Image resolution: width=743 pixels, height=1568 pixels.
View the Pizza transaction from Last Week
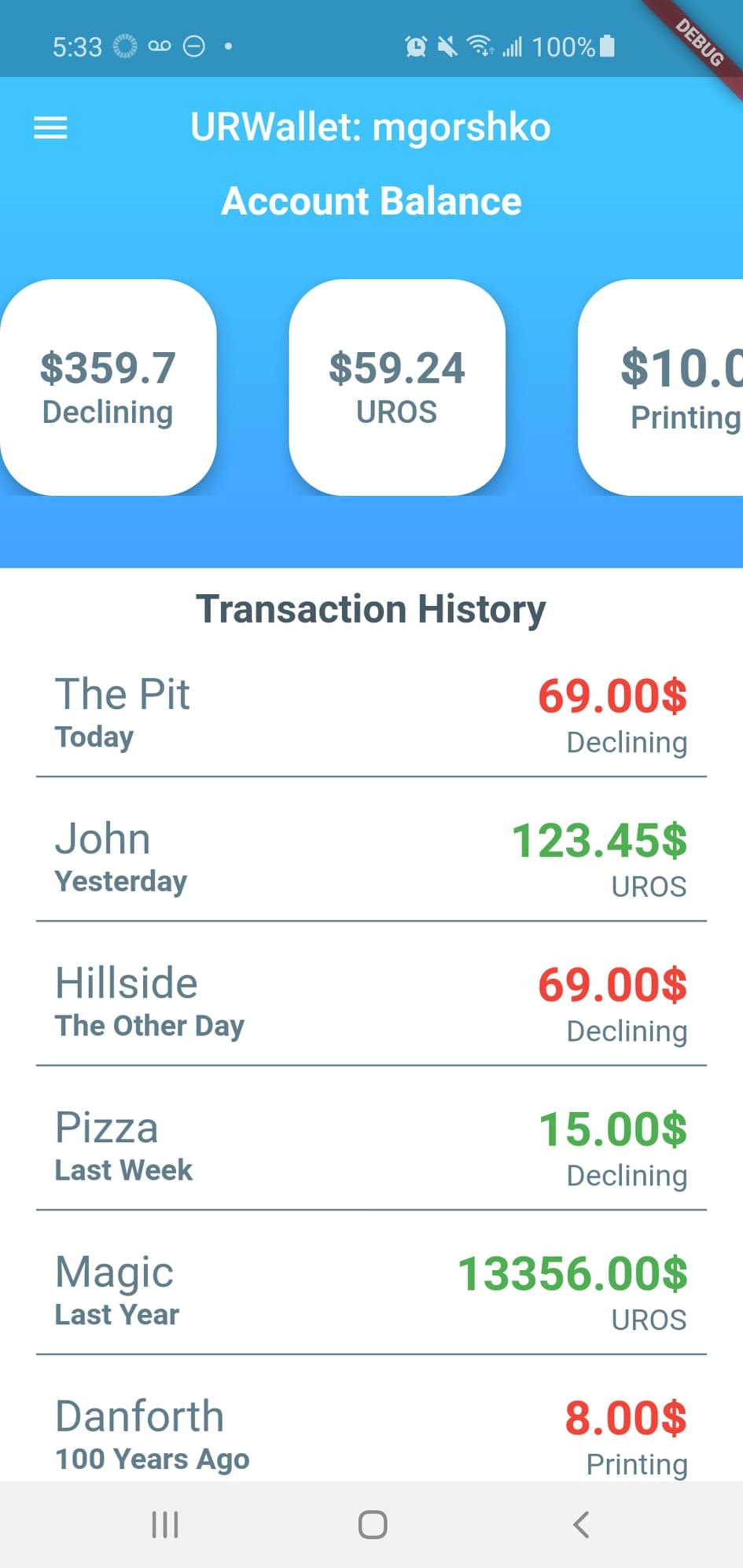click(371, 1147)
